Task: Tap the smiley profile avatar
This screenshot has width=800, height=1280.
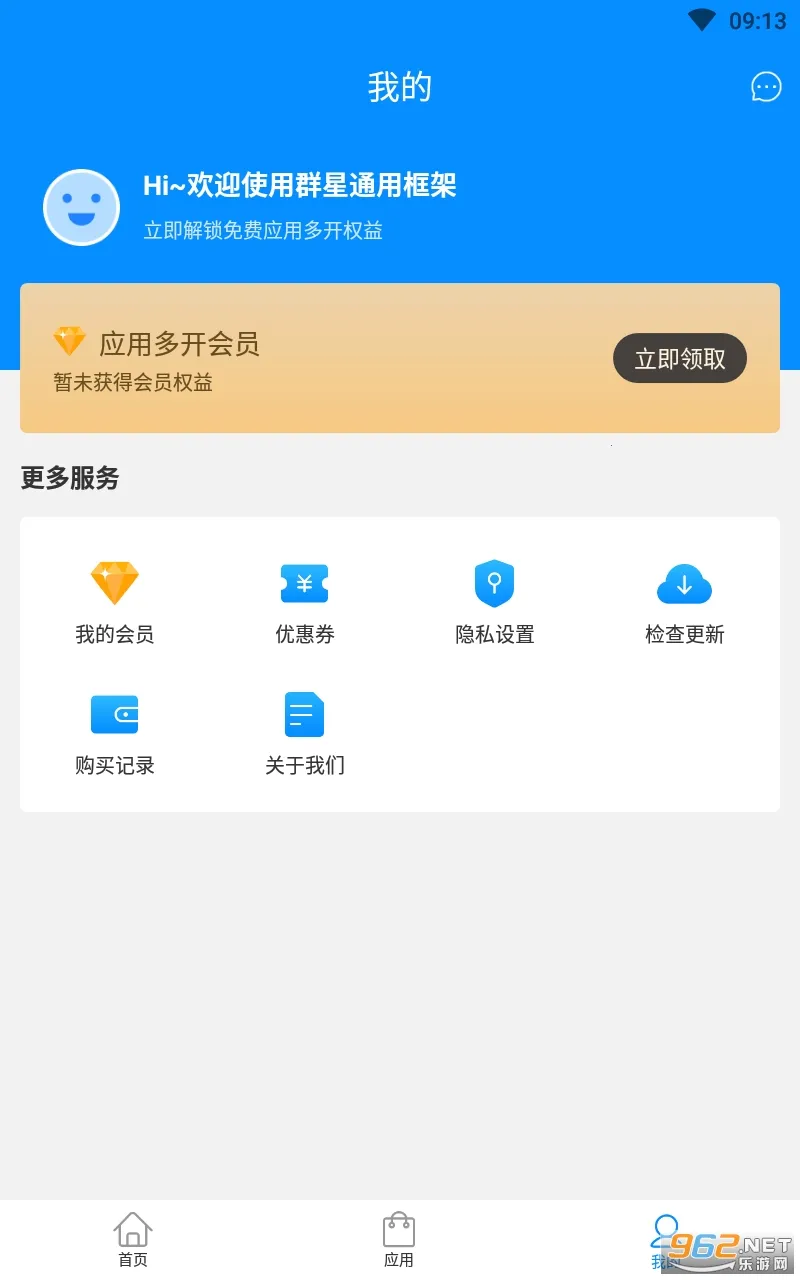Action: (x=81, y=208)
